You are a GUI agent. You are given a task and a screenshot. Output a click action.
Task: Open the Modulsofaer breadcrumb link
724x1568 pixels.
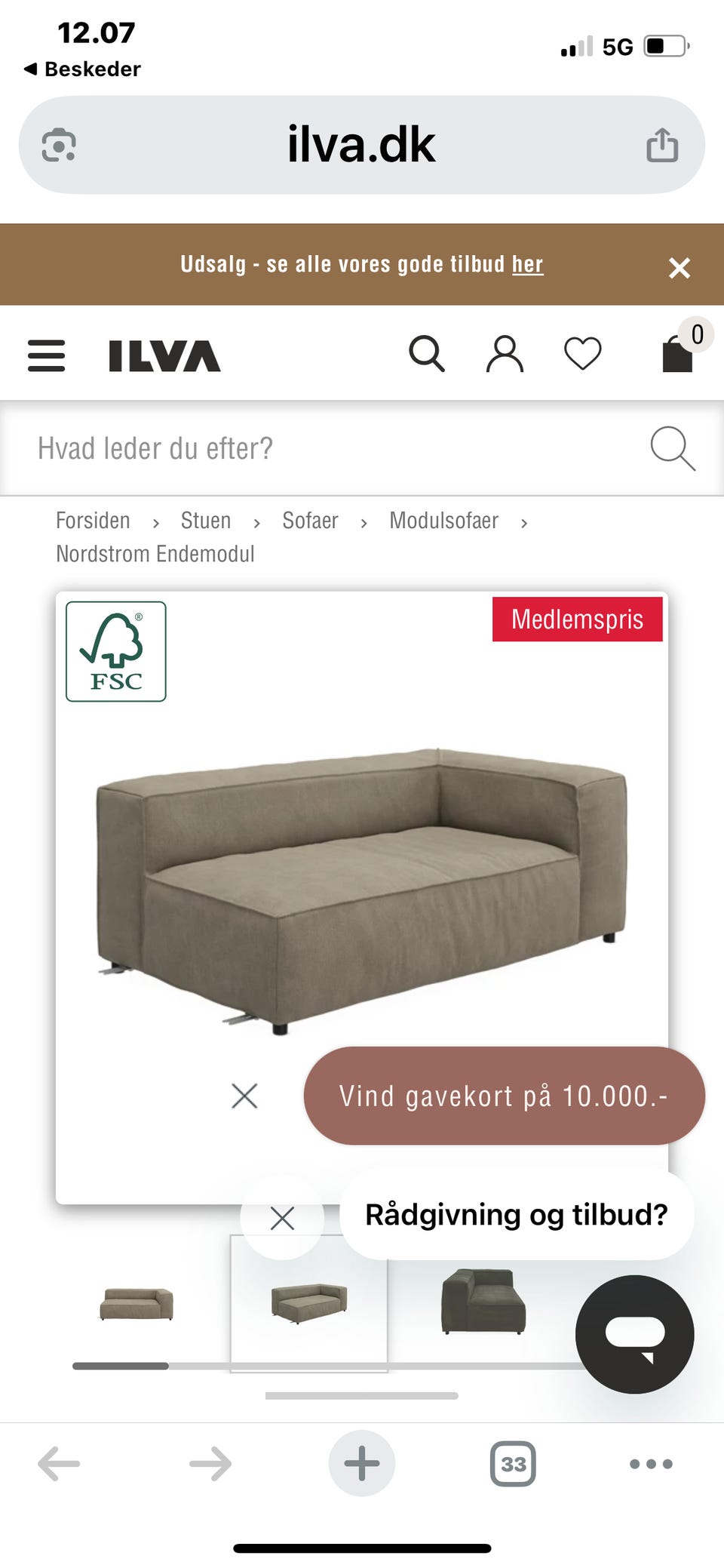click(x=443, y=520)
